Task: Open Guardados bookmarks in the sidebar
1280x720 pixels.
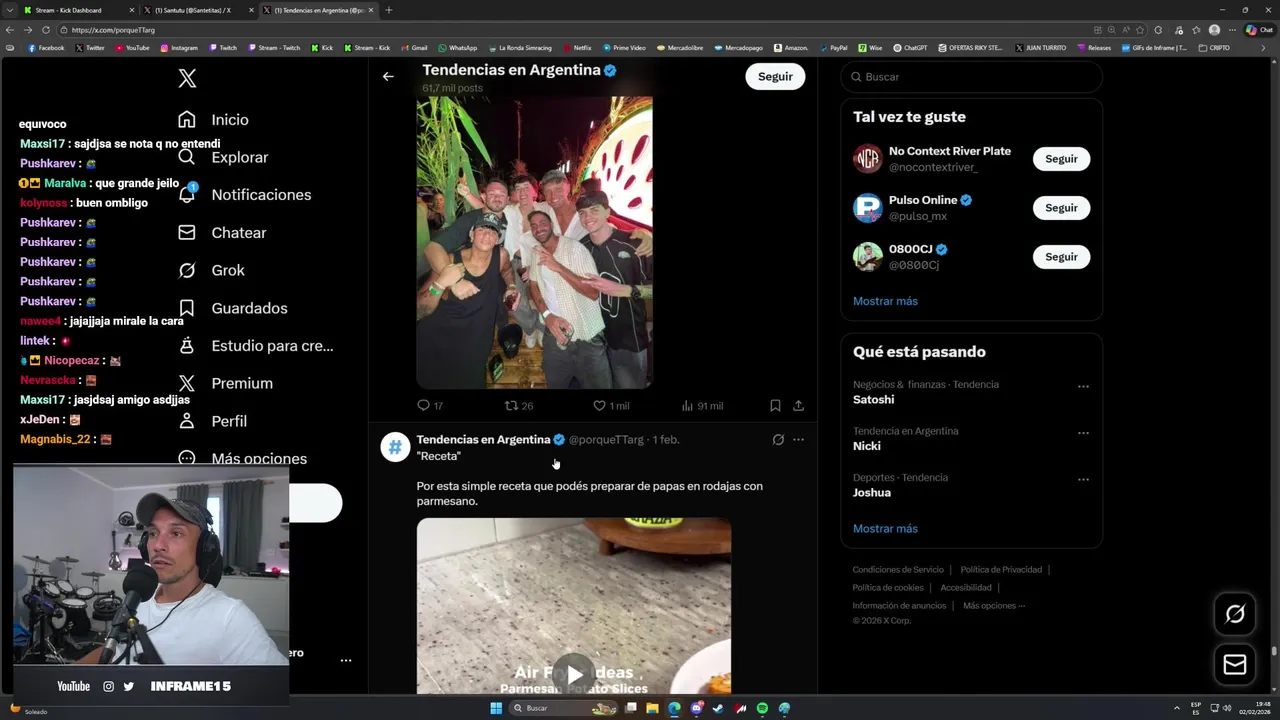Action: pos(249,308)
